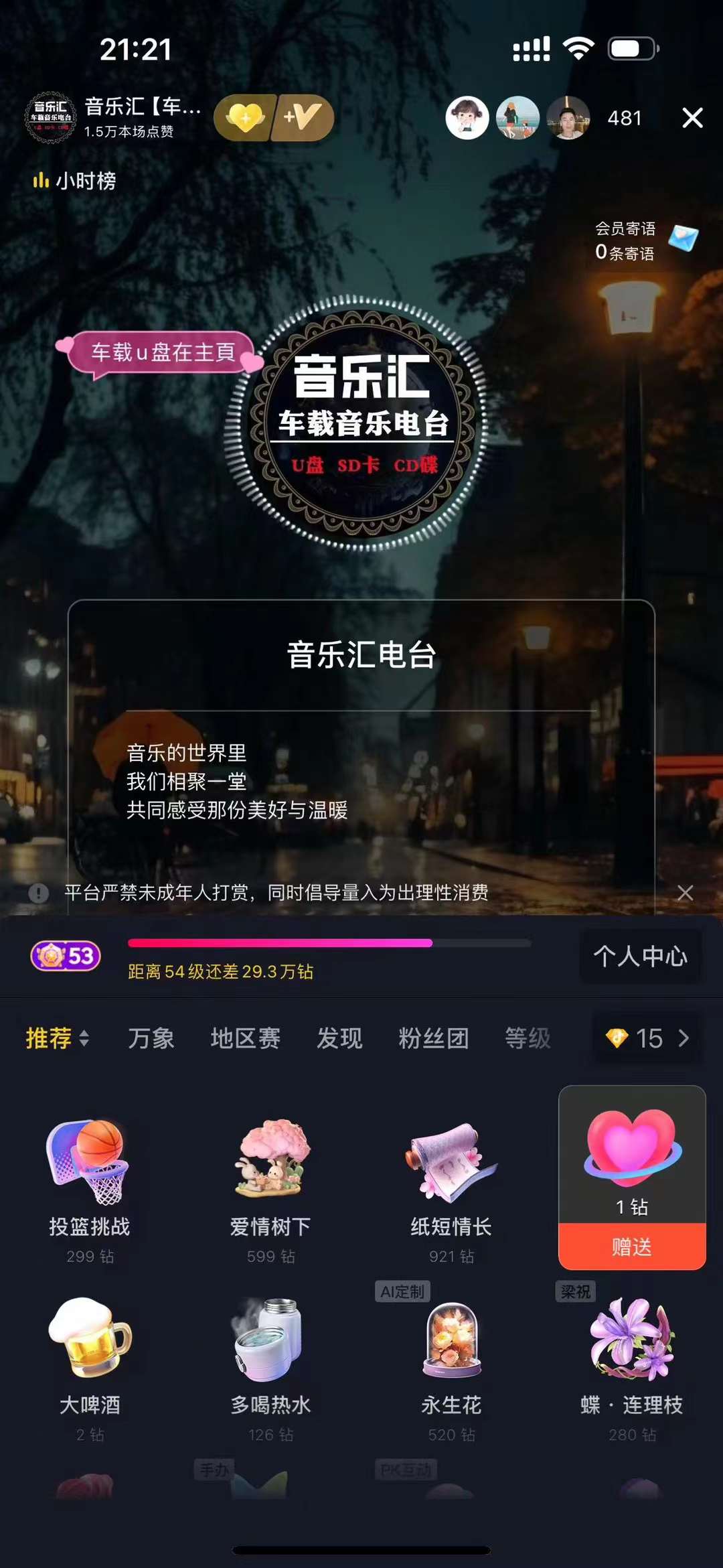Expand the 推荐 gift category dropdown

[x=58, y=1038]
